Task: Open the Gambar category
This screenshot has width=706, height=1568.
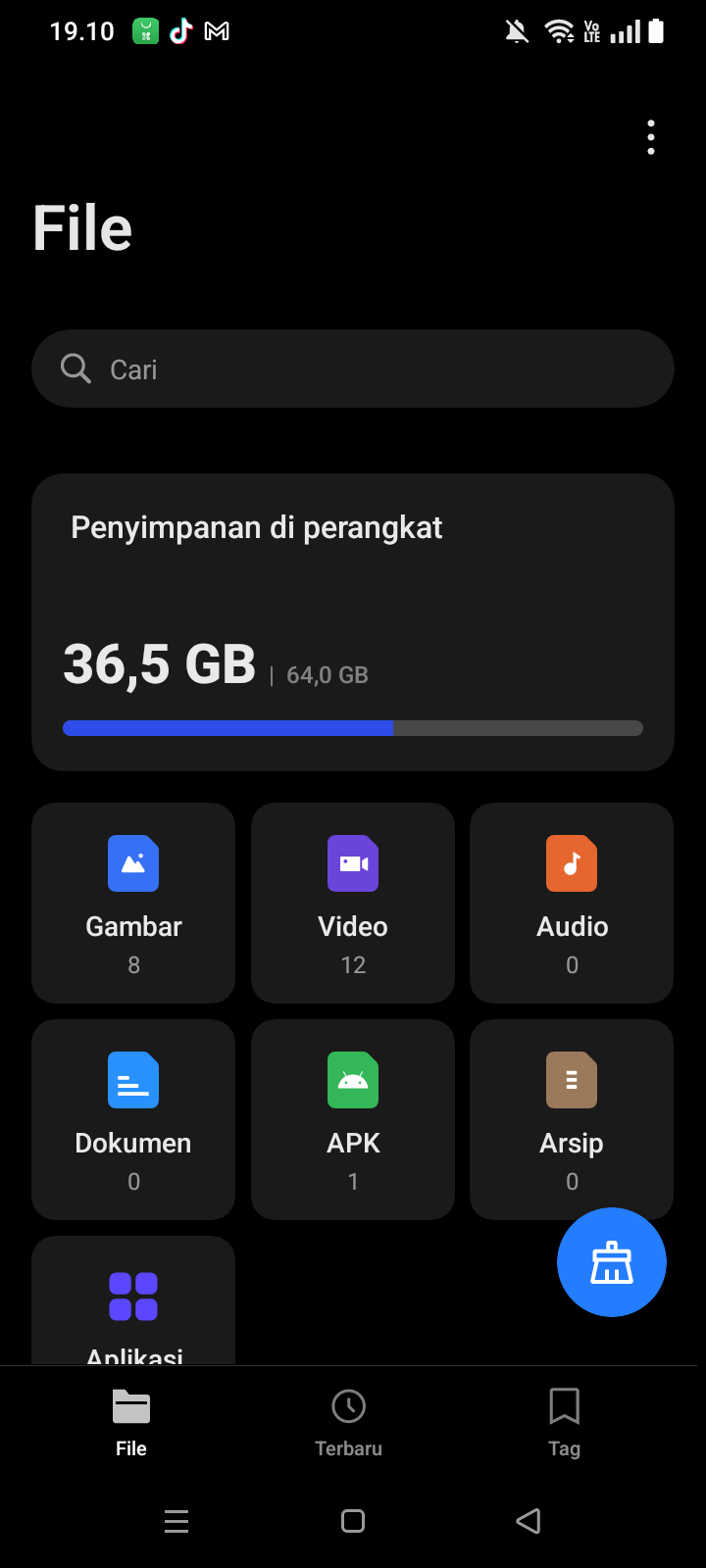Action: tap(133, 903)
